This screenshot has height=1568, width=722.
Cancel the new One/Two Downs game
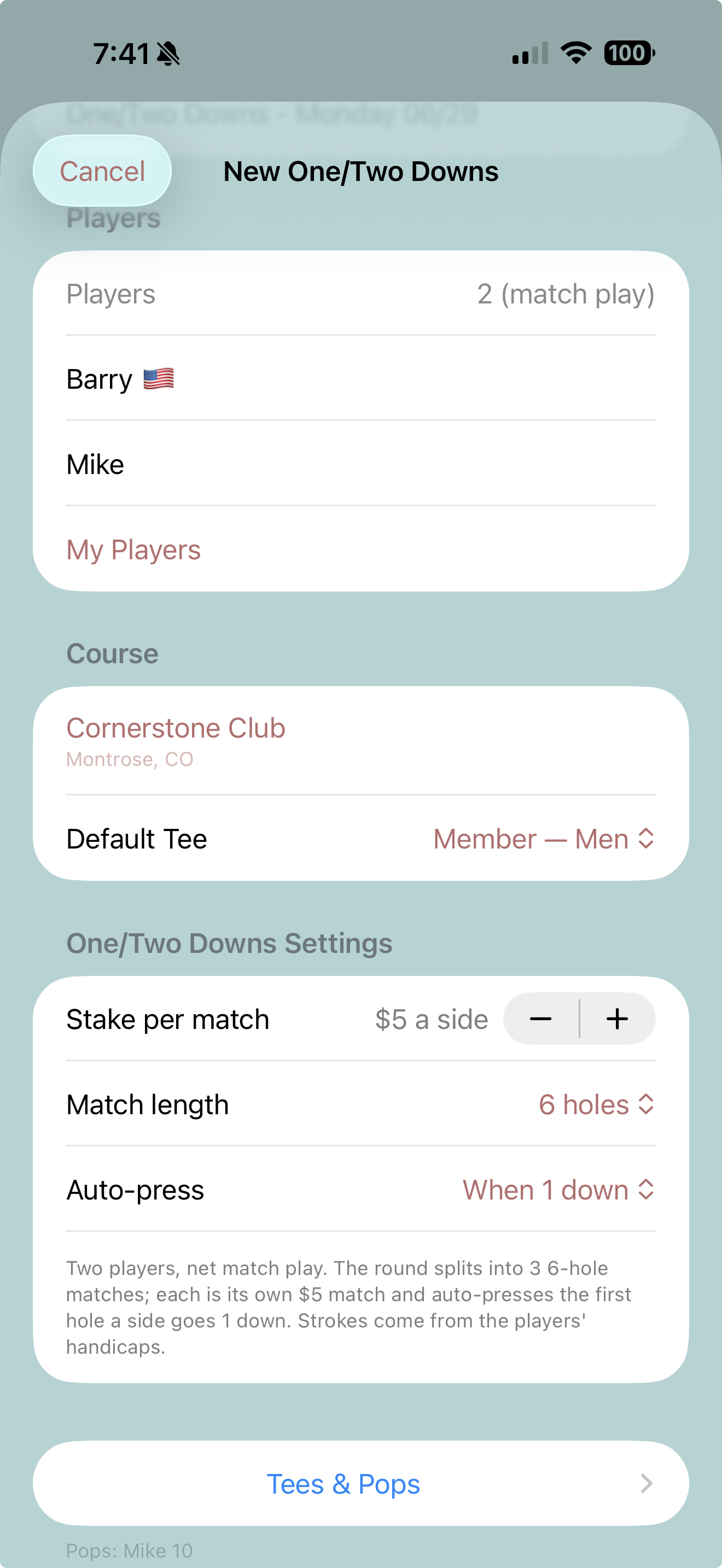(102, 171)
